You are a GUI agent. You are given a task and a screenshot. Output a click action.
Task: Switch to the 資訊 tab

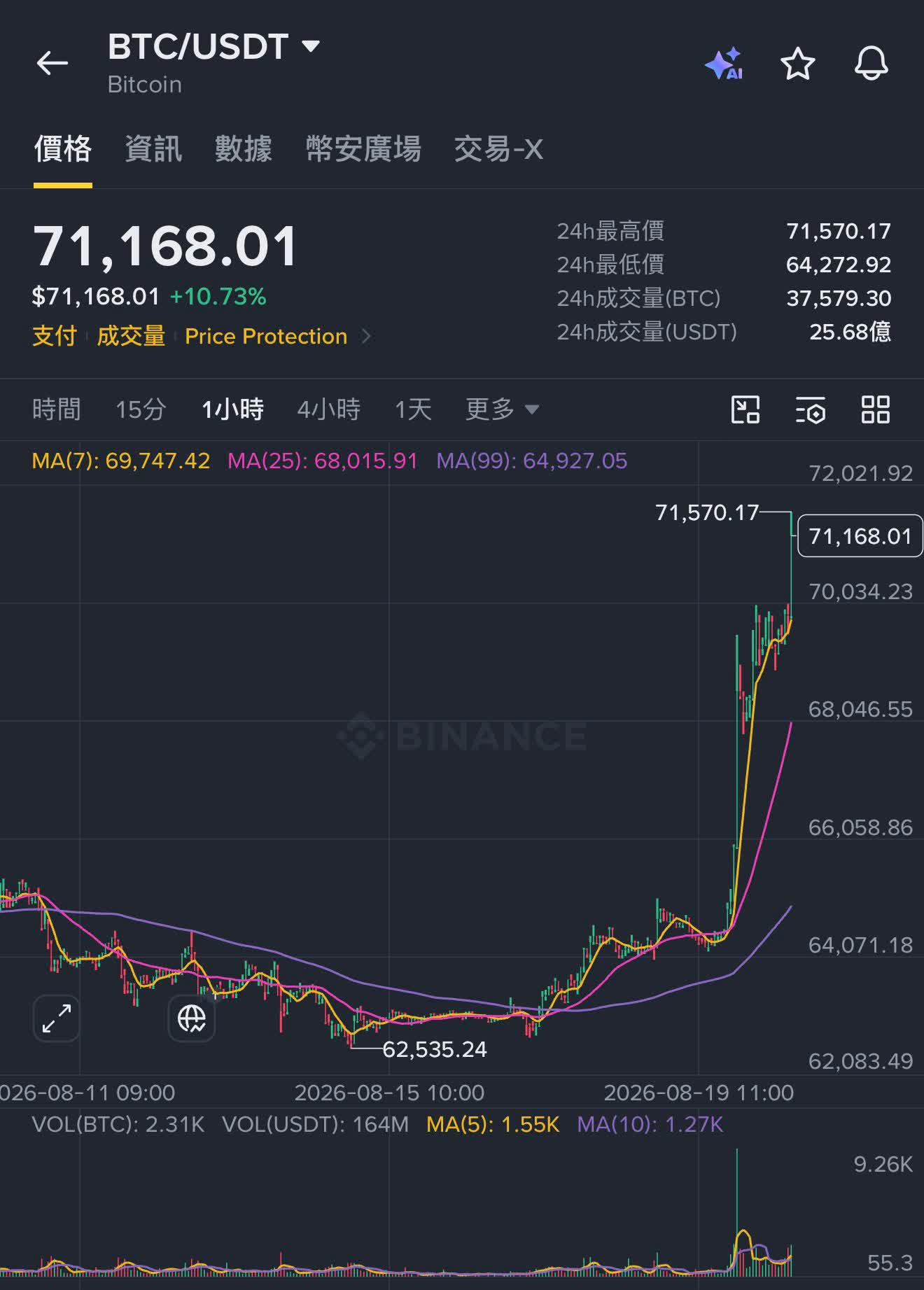(153, 149)
